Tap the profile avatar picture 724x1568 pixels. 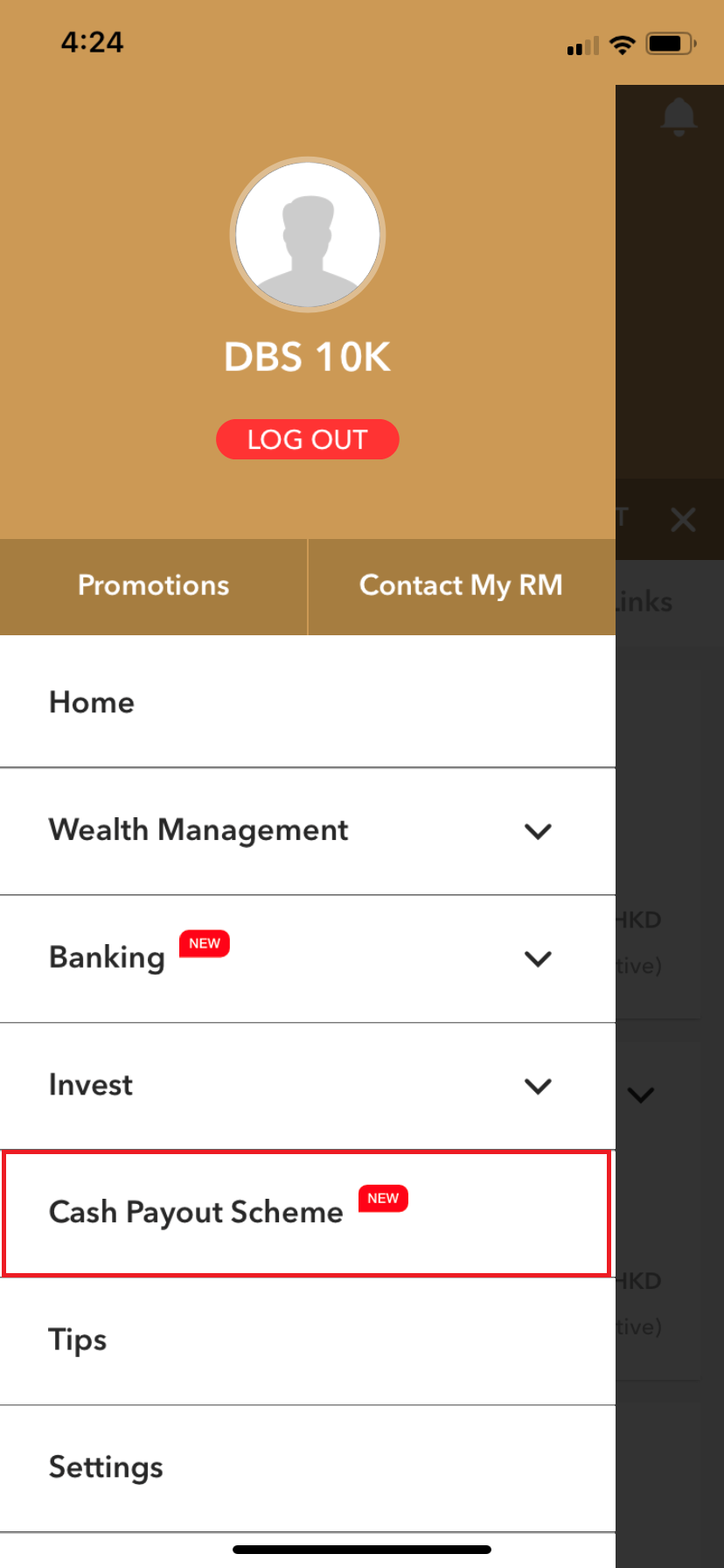(308, 234)
